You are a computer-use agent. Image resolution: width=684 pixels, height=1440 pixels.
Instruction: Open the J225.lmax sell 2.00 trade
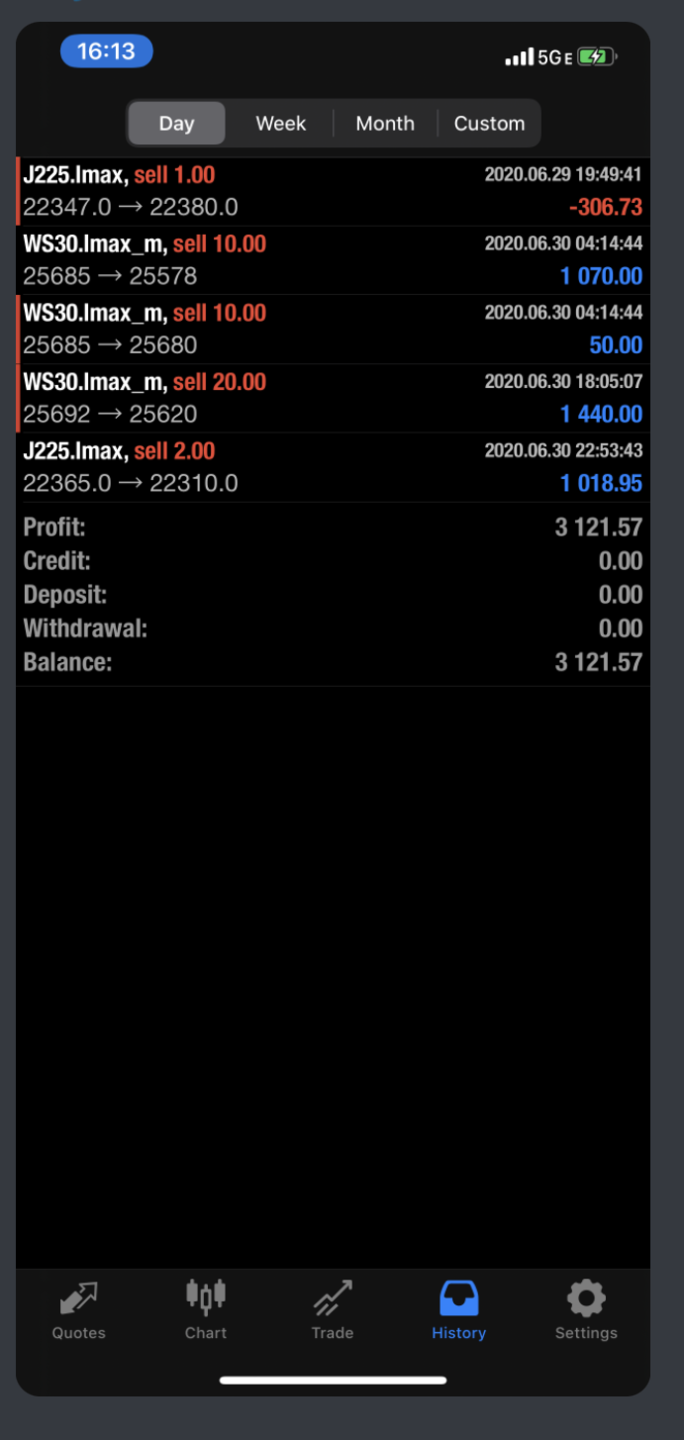point(333,467)
